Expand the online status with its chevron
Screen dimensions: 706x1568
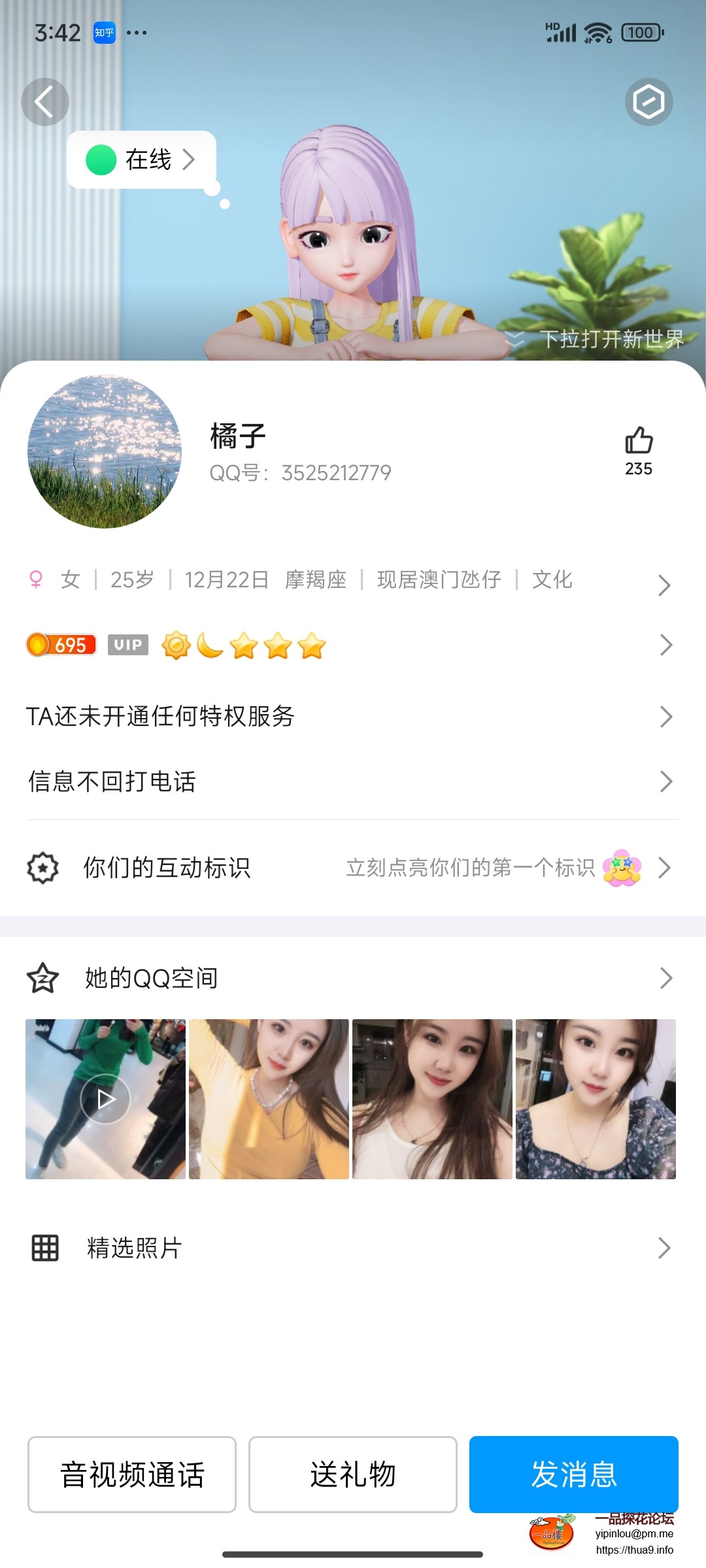(x=190, y=159)
